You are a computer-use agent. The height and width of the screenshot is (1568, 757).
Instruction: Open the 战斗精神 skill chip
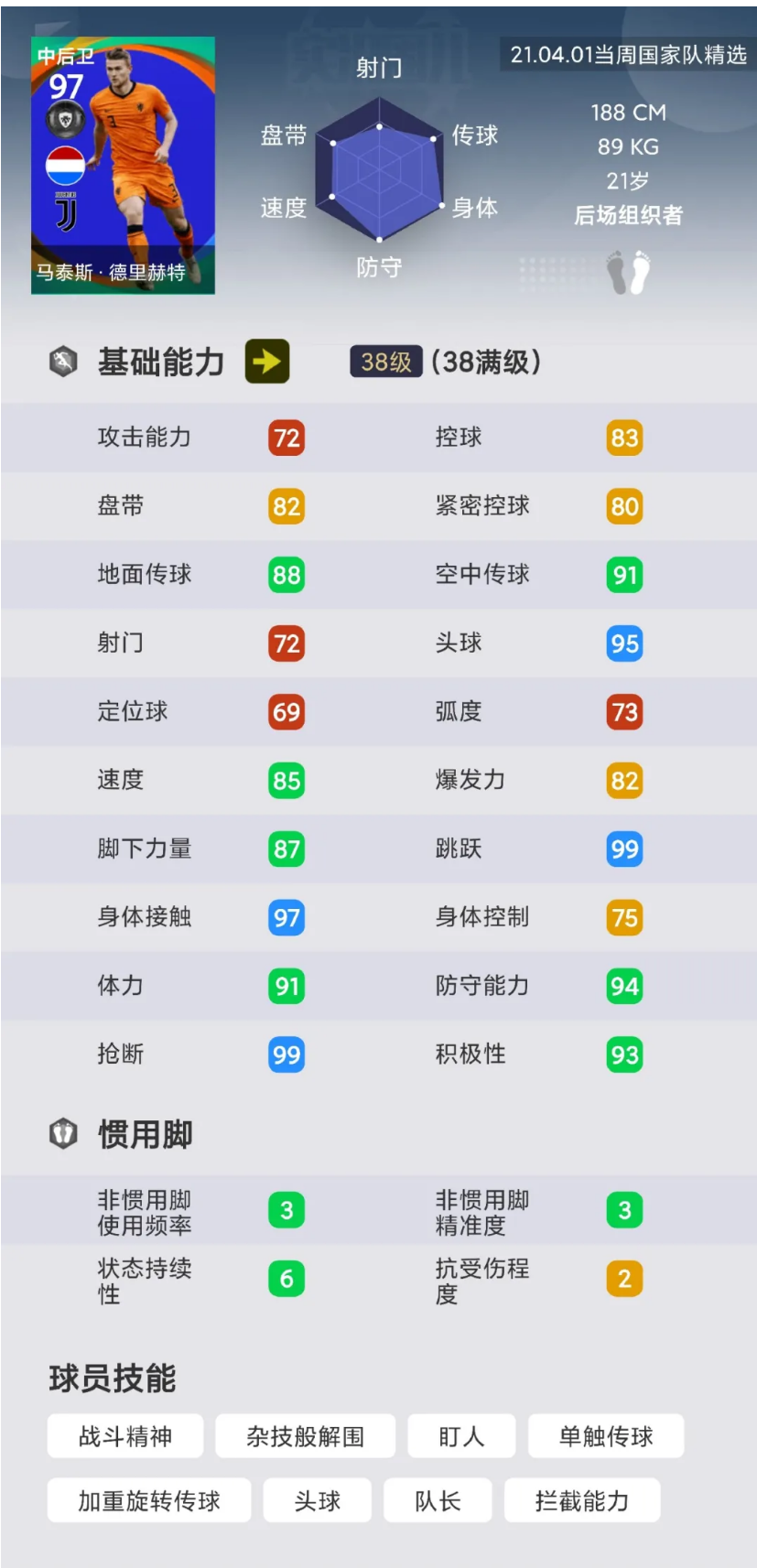(x=125, y=1436)
